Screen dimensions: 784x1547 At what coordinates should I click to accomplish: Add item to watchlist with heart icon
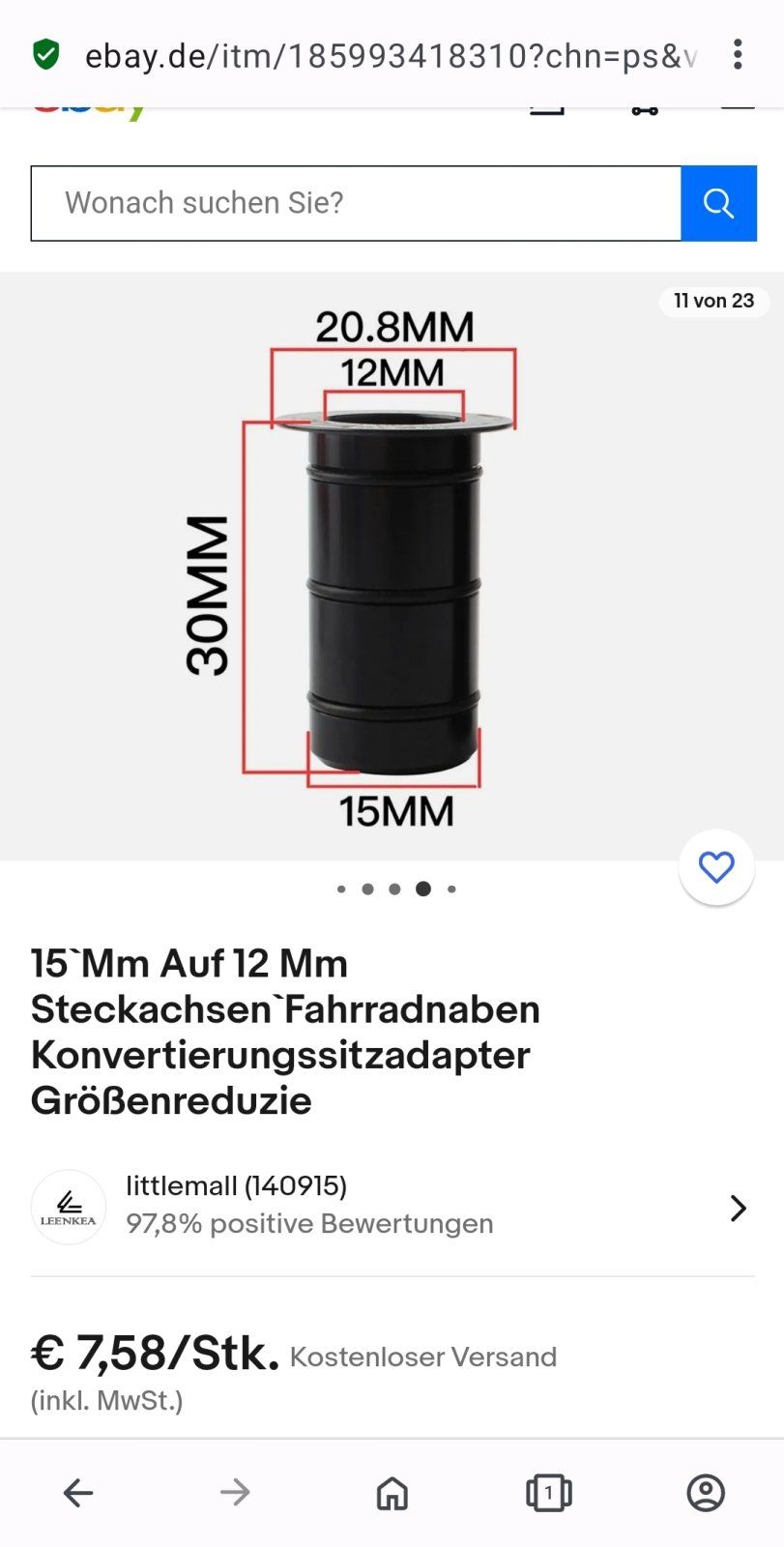pyautogui.click(x=716, y=867)
